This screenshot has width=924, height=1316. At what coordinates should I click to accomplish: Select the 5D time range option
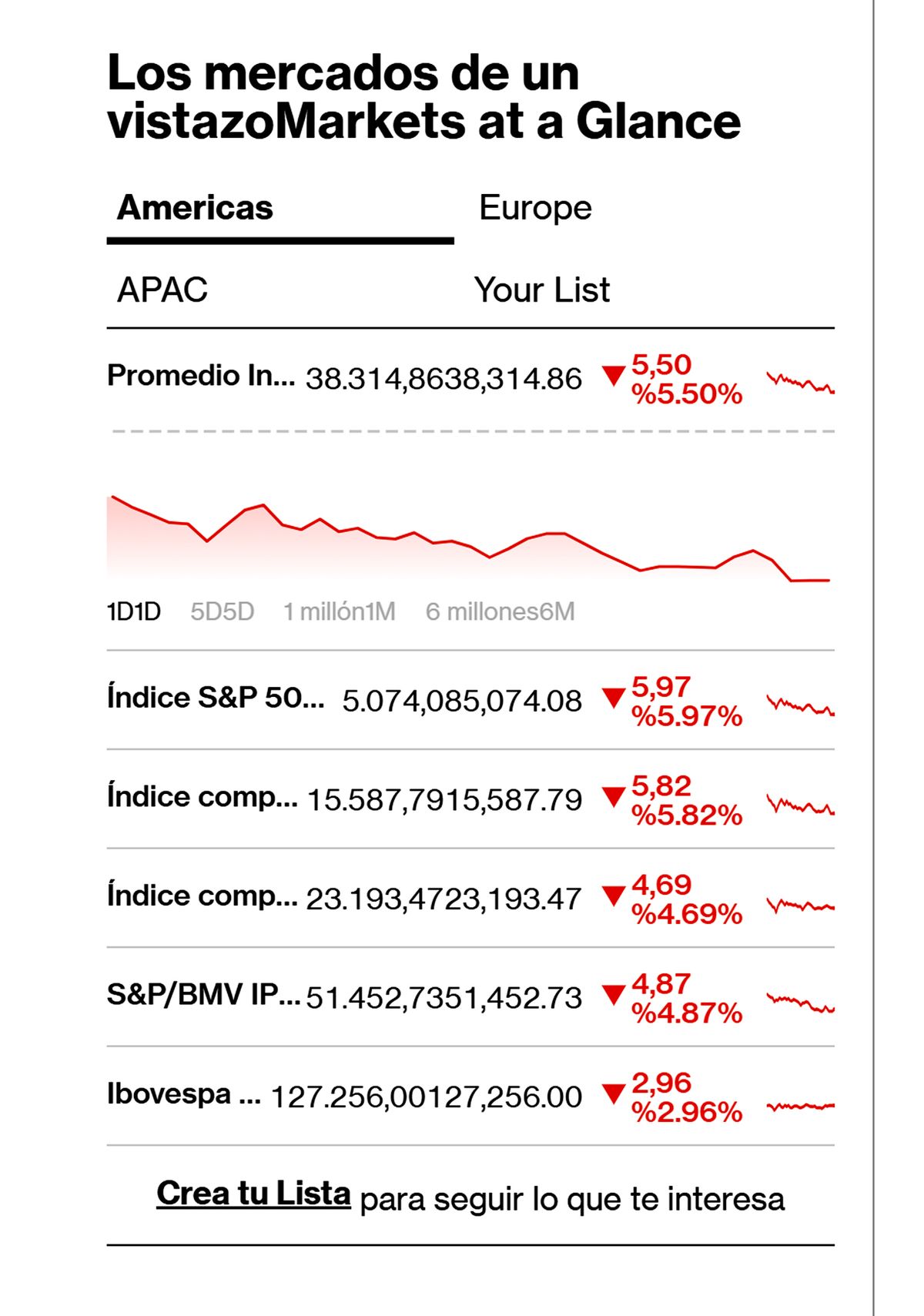click(222, 612)
